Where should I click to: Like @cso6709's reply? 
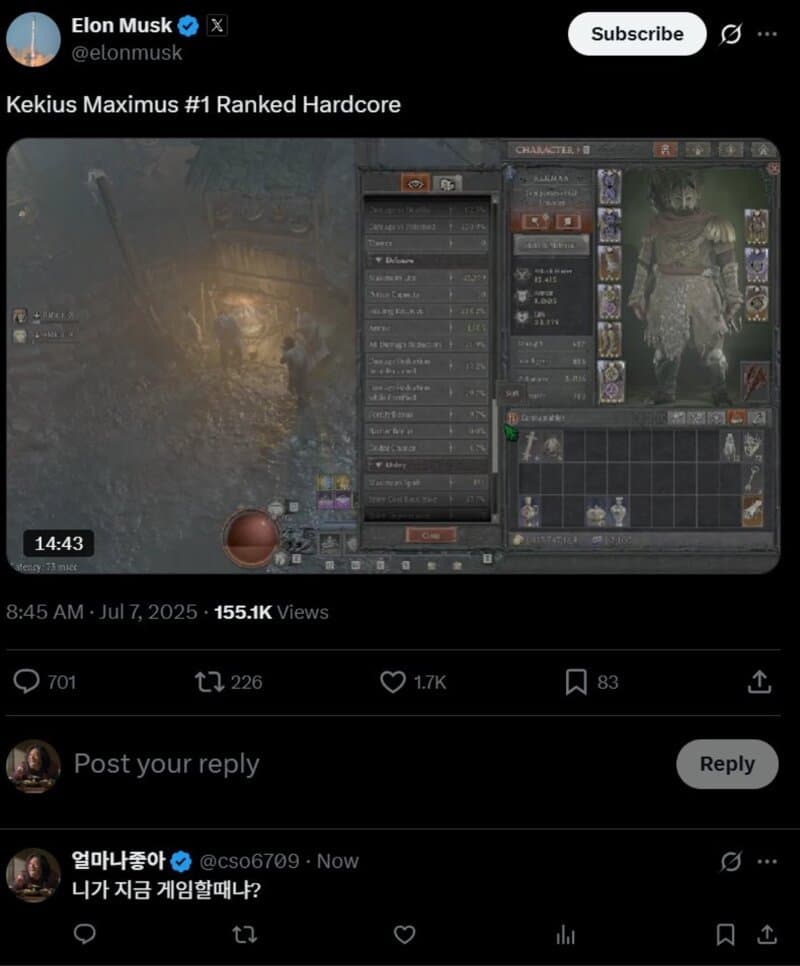click(x=404, y=934)
